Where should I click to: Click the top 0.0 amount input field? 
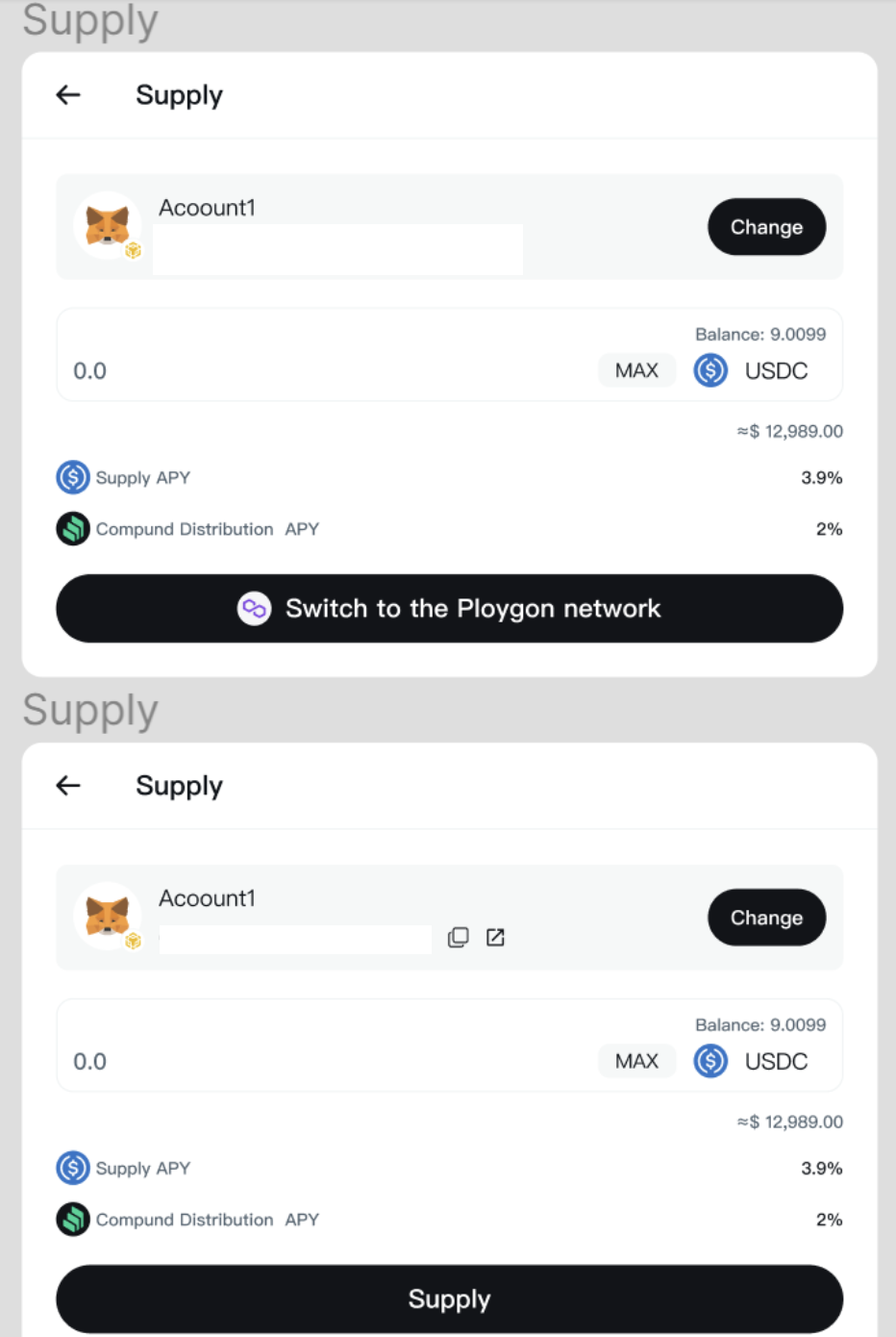coord(90,370)
